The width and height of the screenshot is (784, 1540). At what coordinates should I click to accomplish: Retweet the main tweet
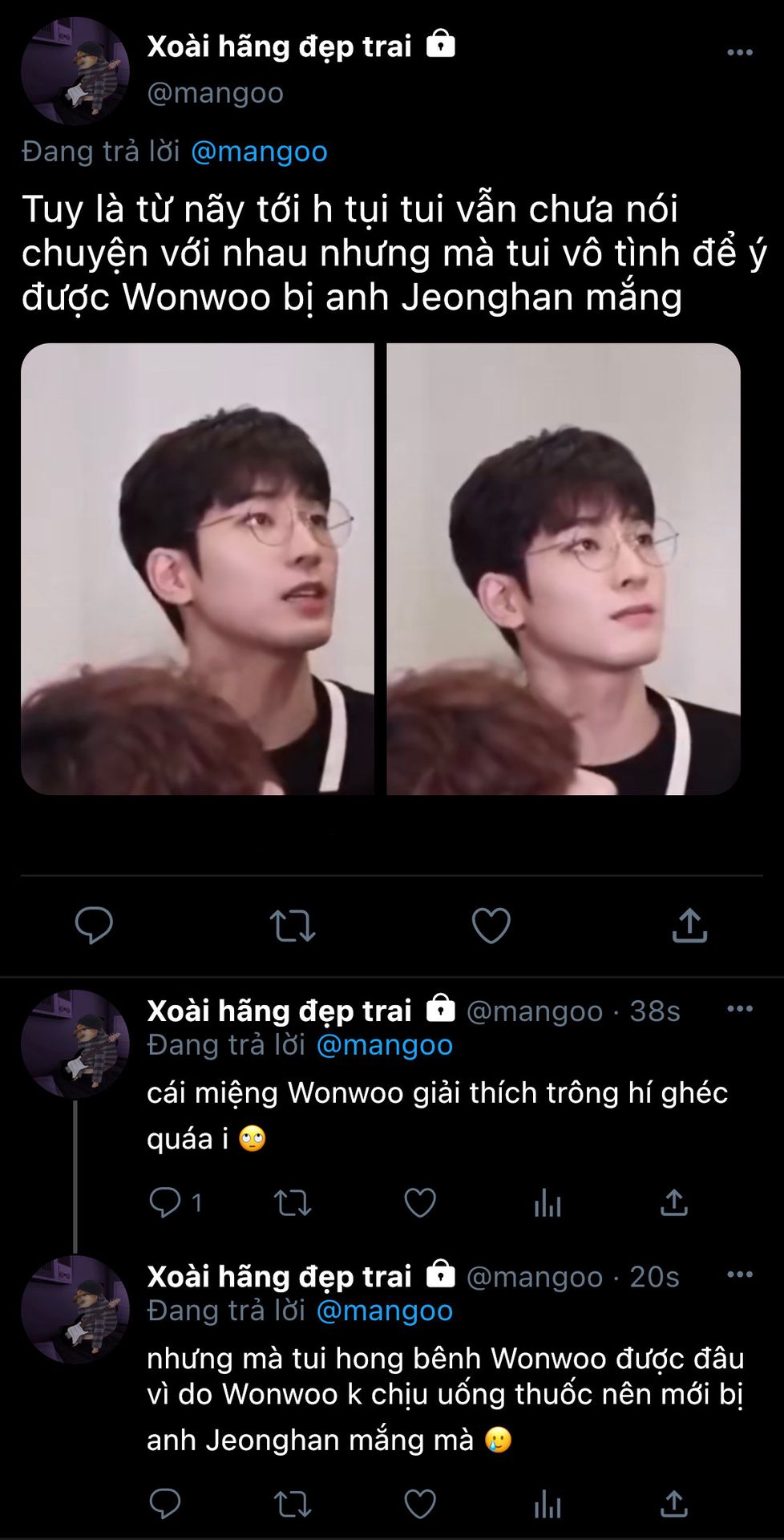(293, 926)
